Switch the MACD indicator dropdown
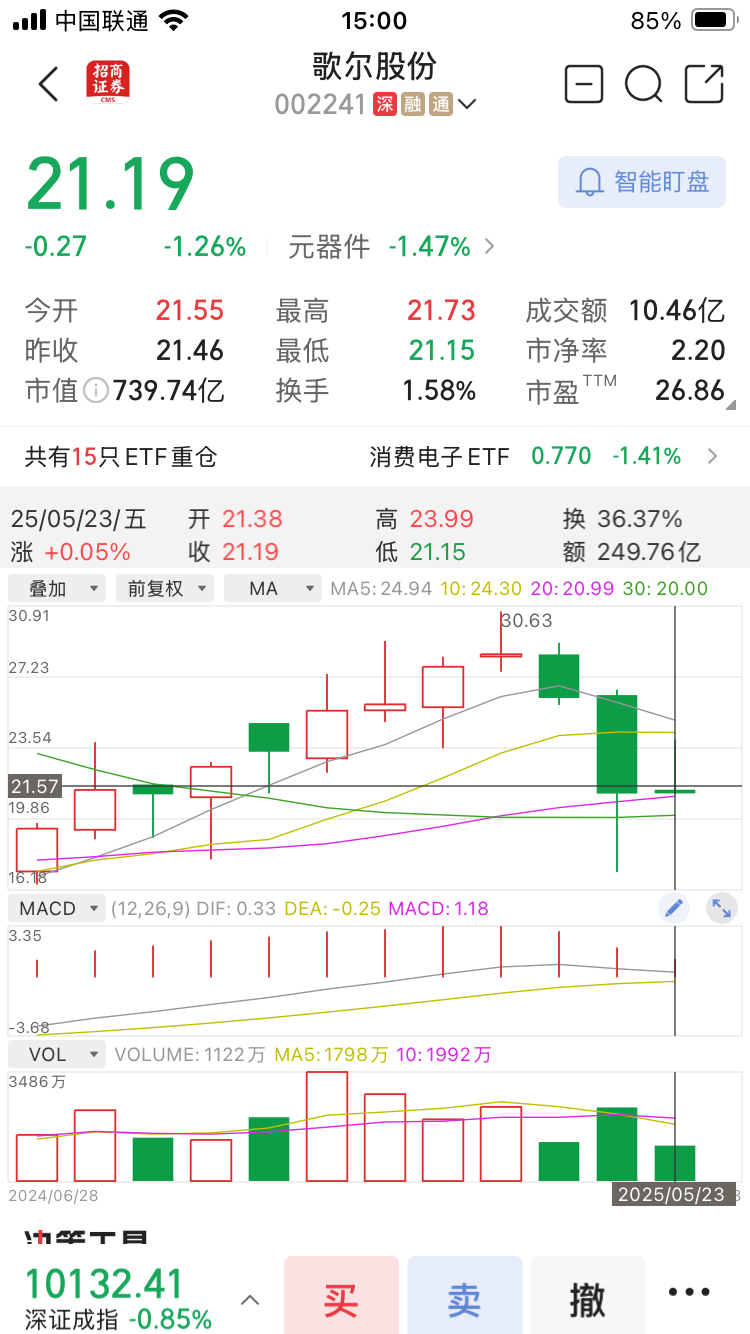 coord(57,909)
